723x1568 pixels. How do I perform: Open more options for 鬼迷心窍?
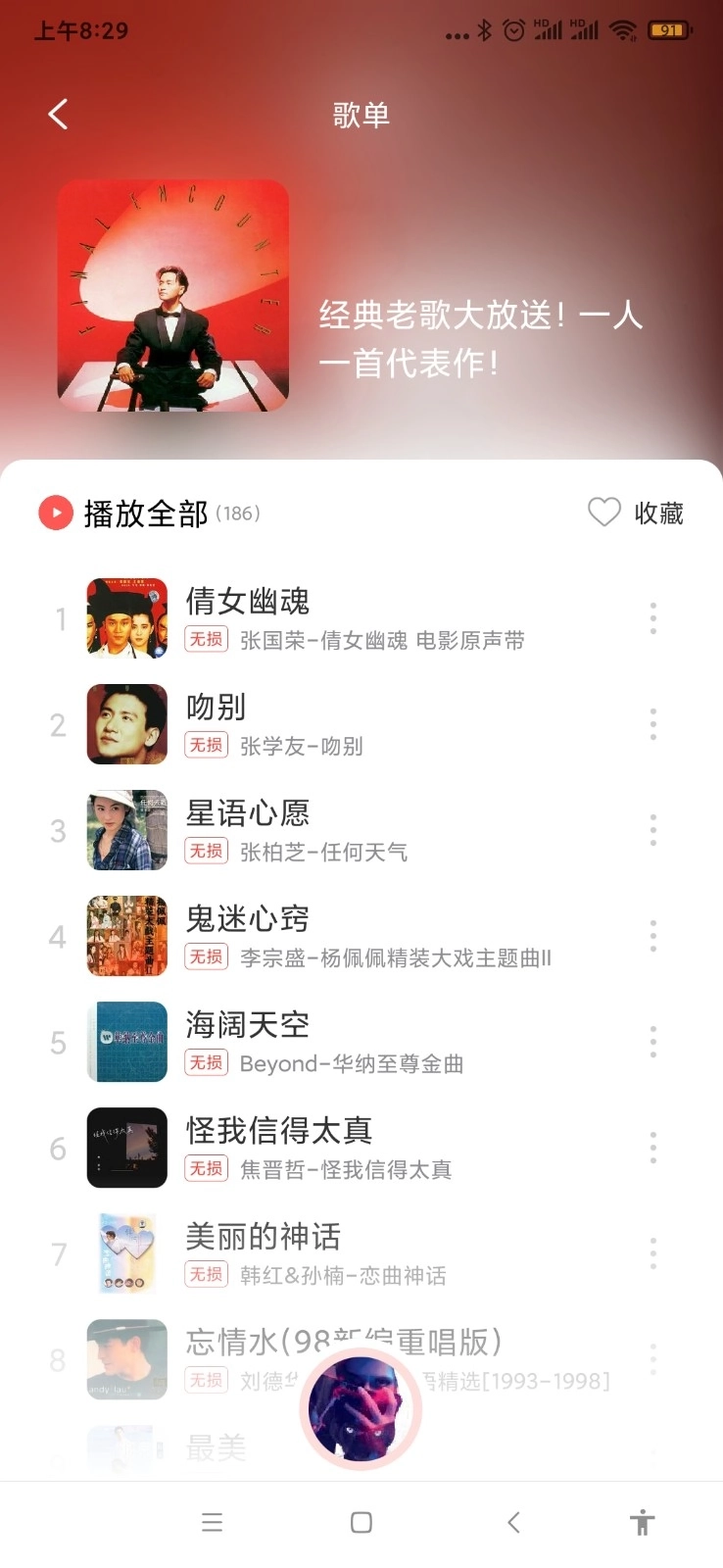(653, 936)
